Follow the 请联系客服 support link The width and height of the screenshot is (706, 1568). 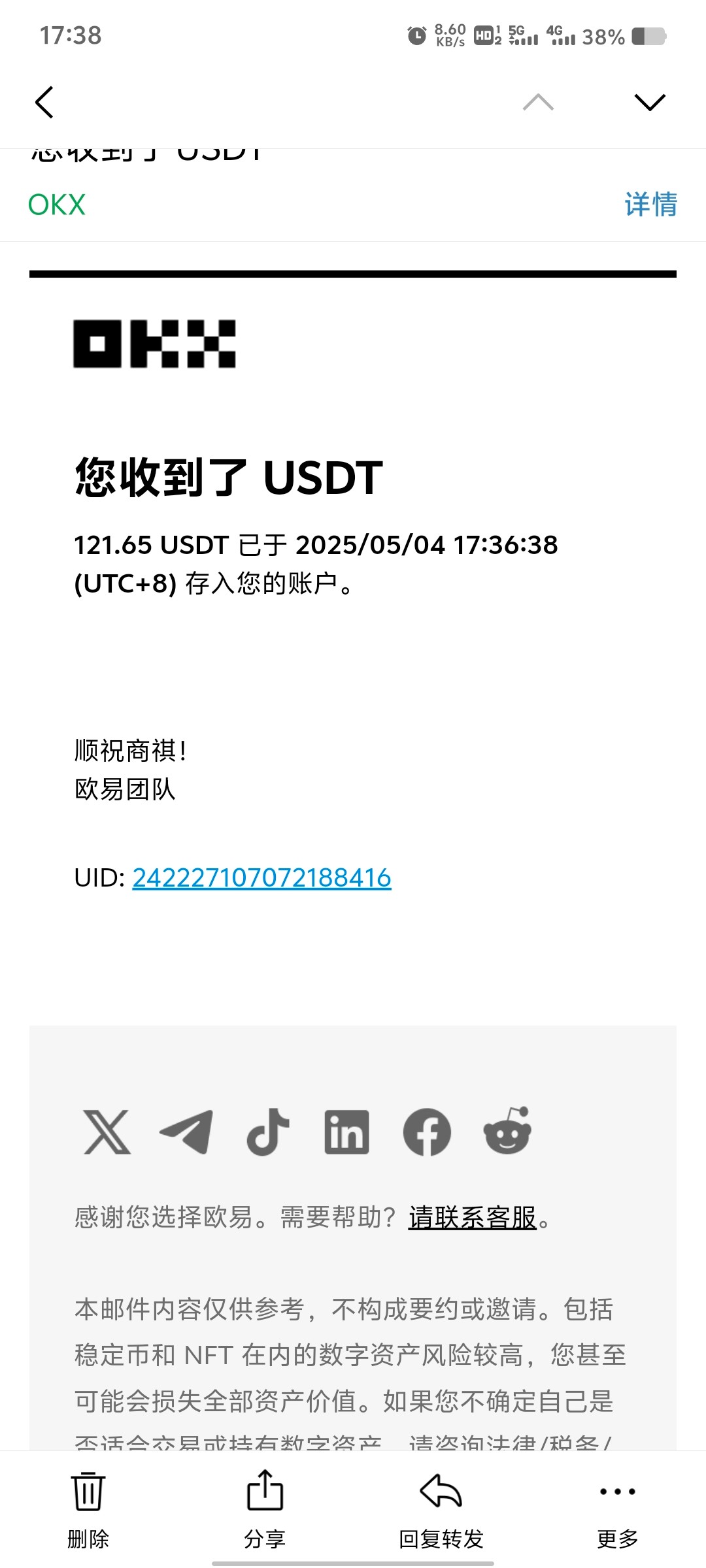point(473,1218)
